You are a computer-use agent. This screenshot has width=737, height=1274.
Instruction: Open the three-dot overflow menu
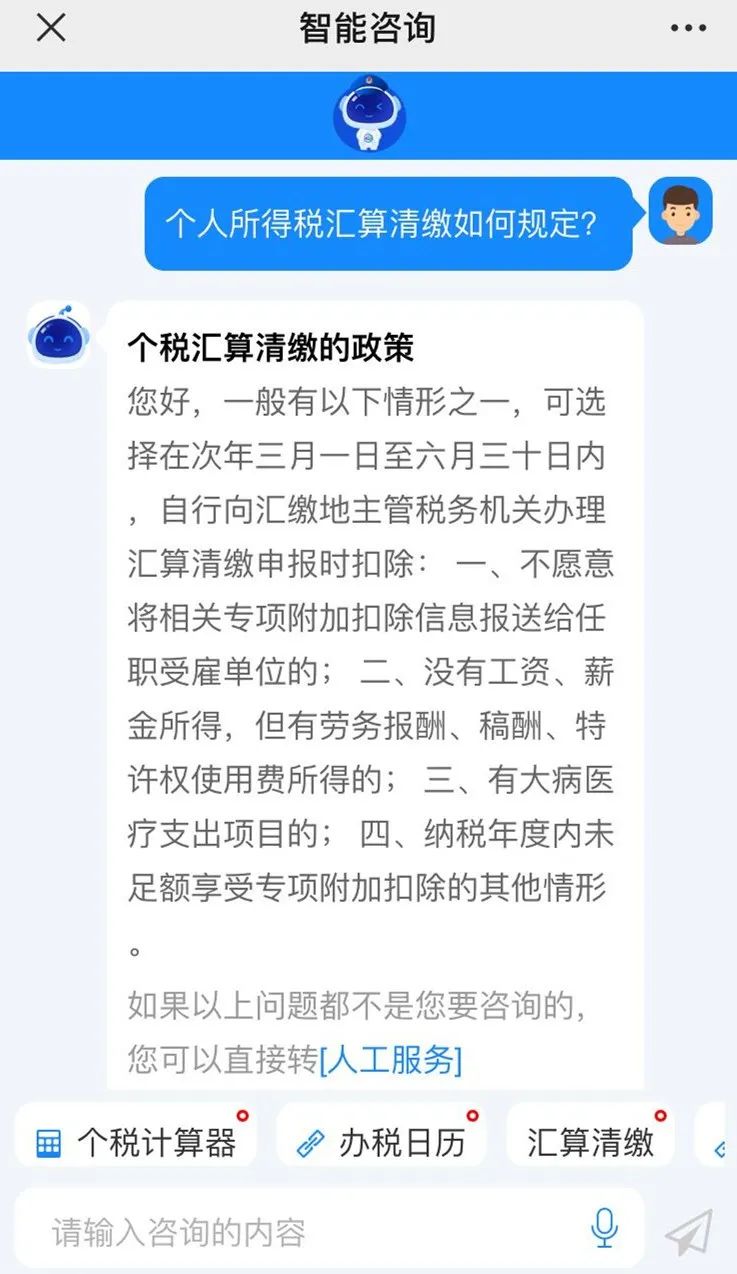pyautogui.click(x=688, y=29)
